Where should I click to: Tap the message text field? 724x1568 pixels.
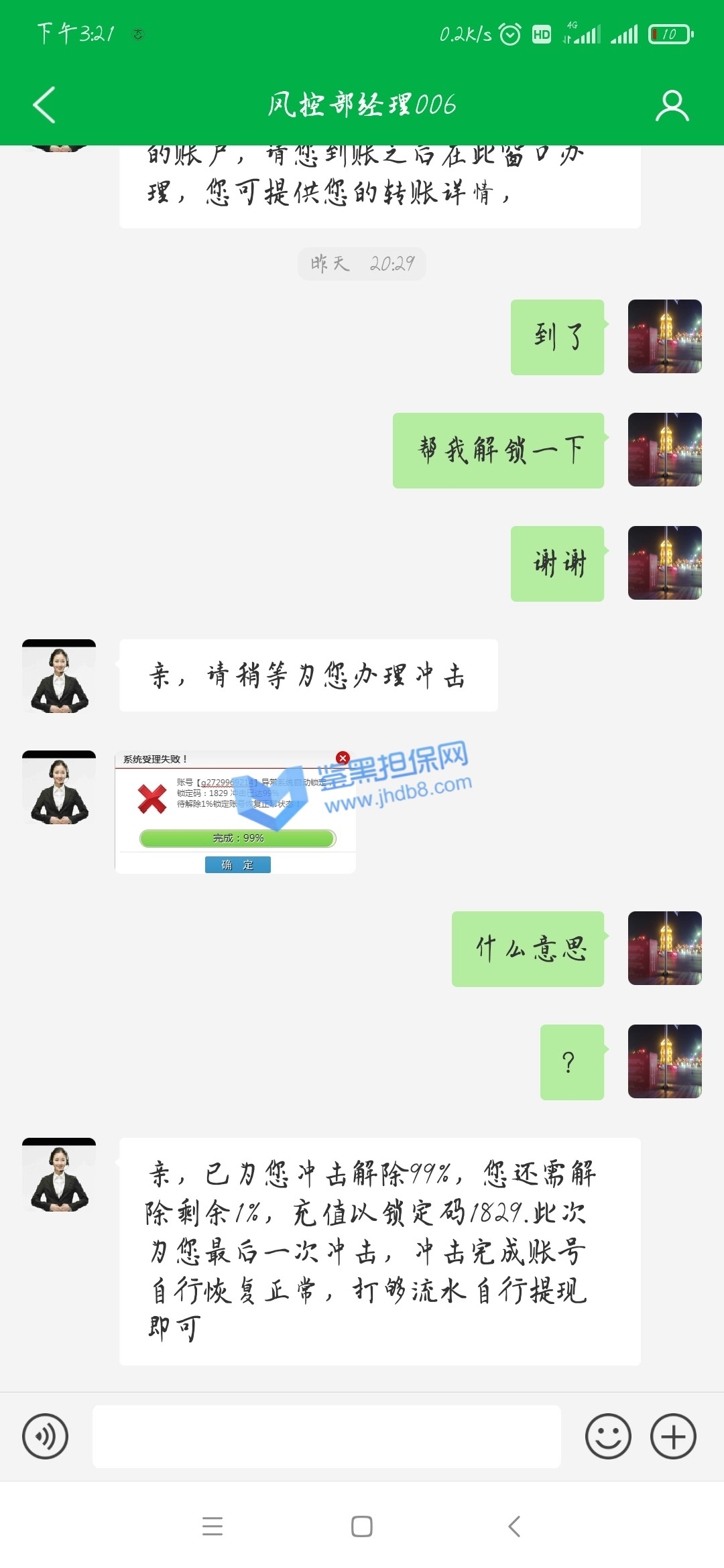(326, 1437)
